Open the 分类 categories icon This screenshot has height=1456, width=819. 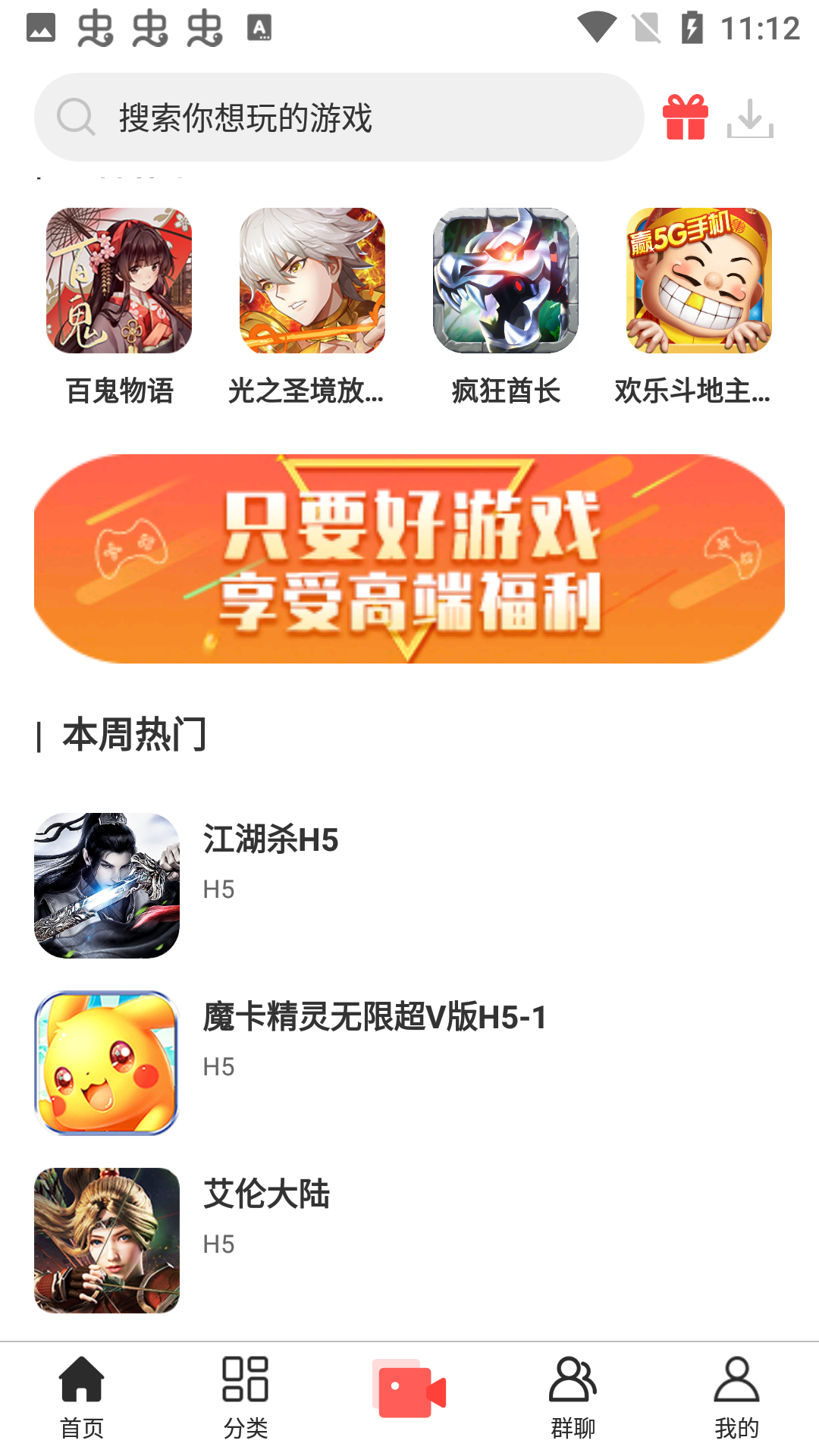pos(246,1386)
